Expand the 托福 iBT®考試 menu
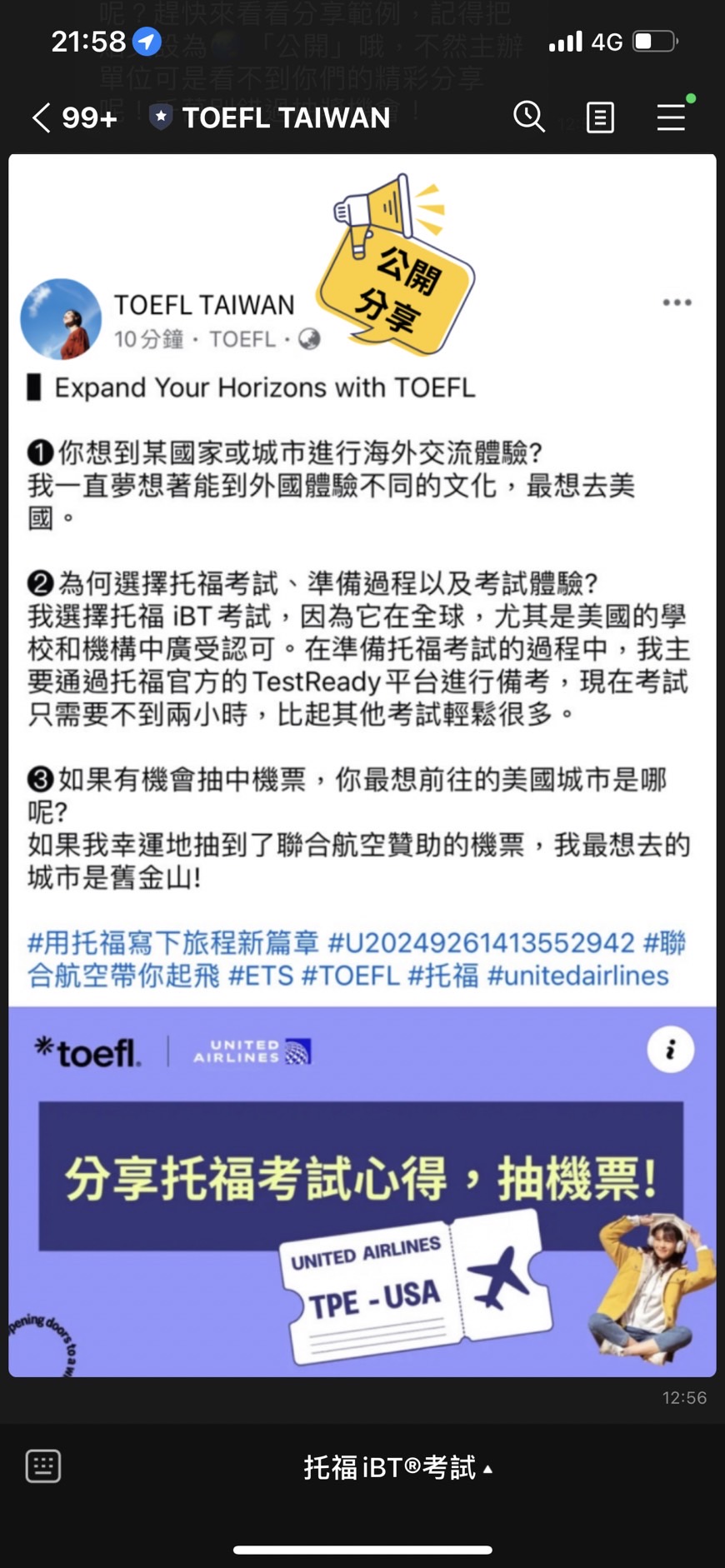Screen dimensions: 725x1568 [397, 1467]
